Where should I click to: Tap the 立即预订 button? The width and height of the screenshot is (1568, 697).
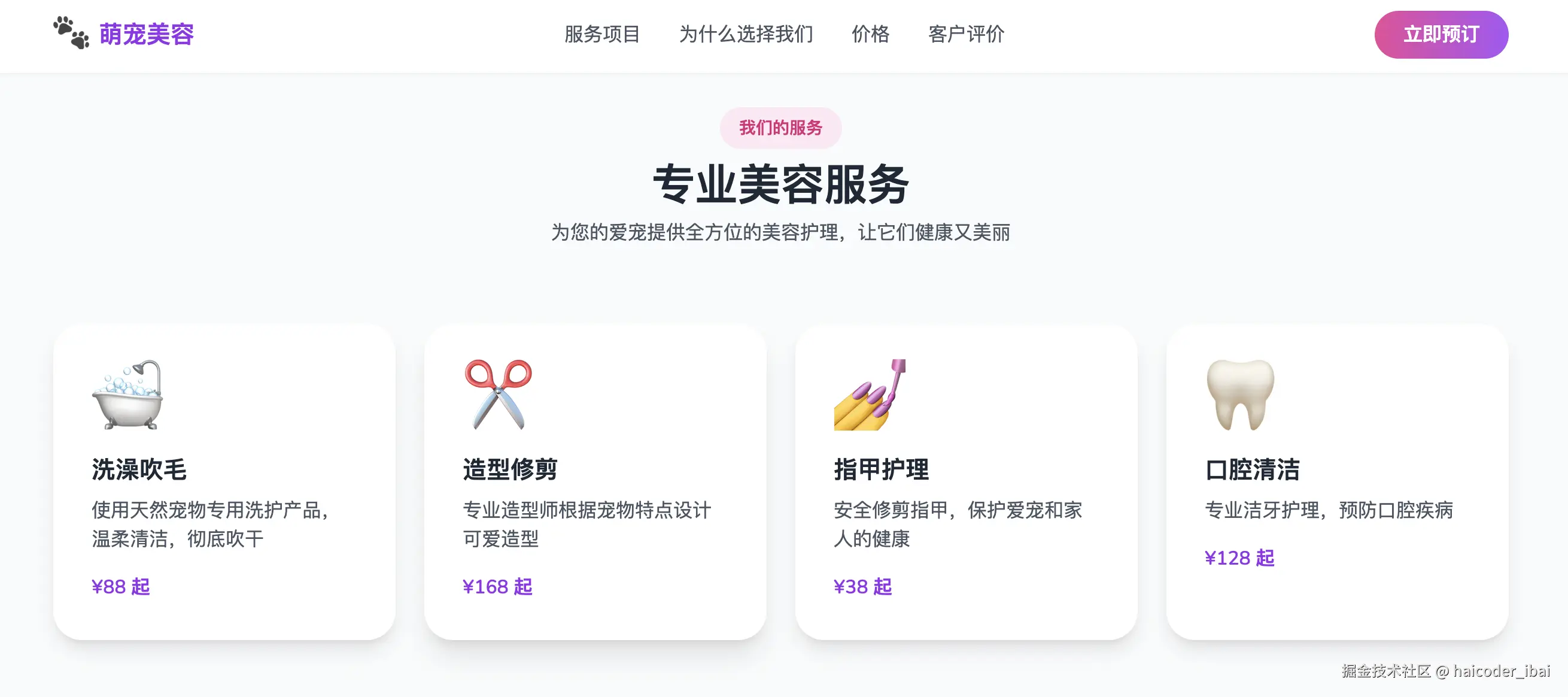click(1440, 35)
